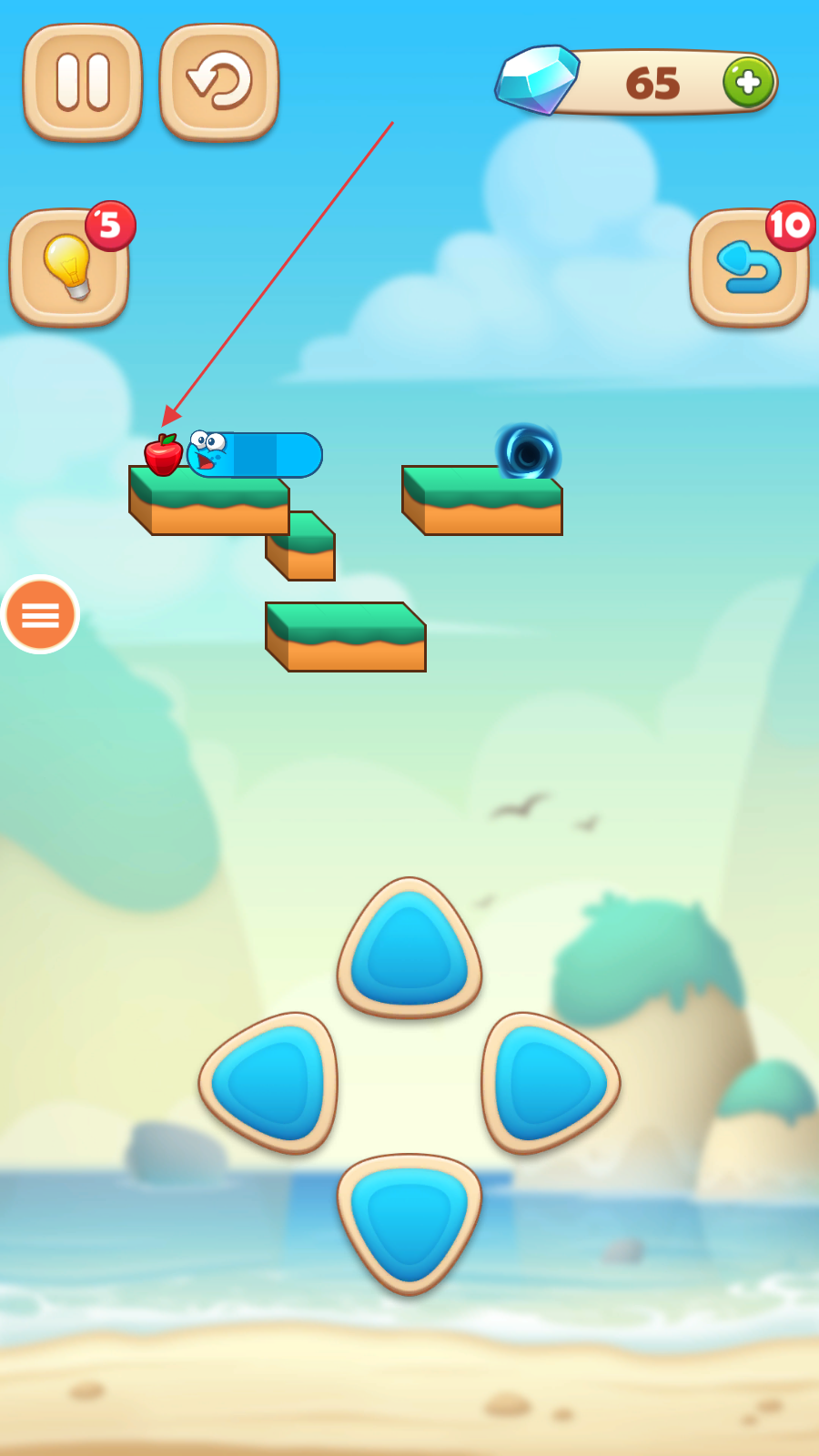Undo the last move
The width and height of the screenshot is (819, 1456).
point(749,268)
